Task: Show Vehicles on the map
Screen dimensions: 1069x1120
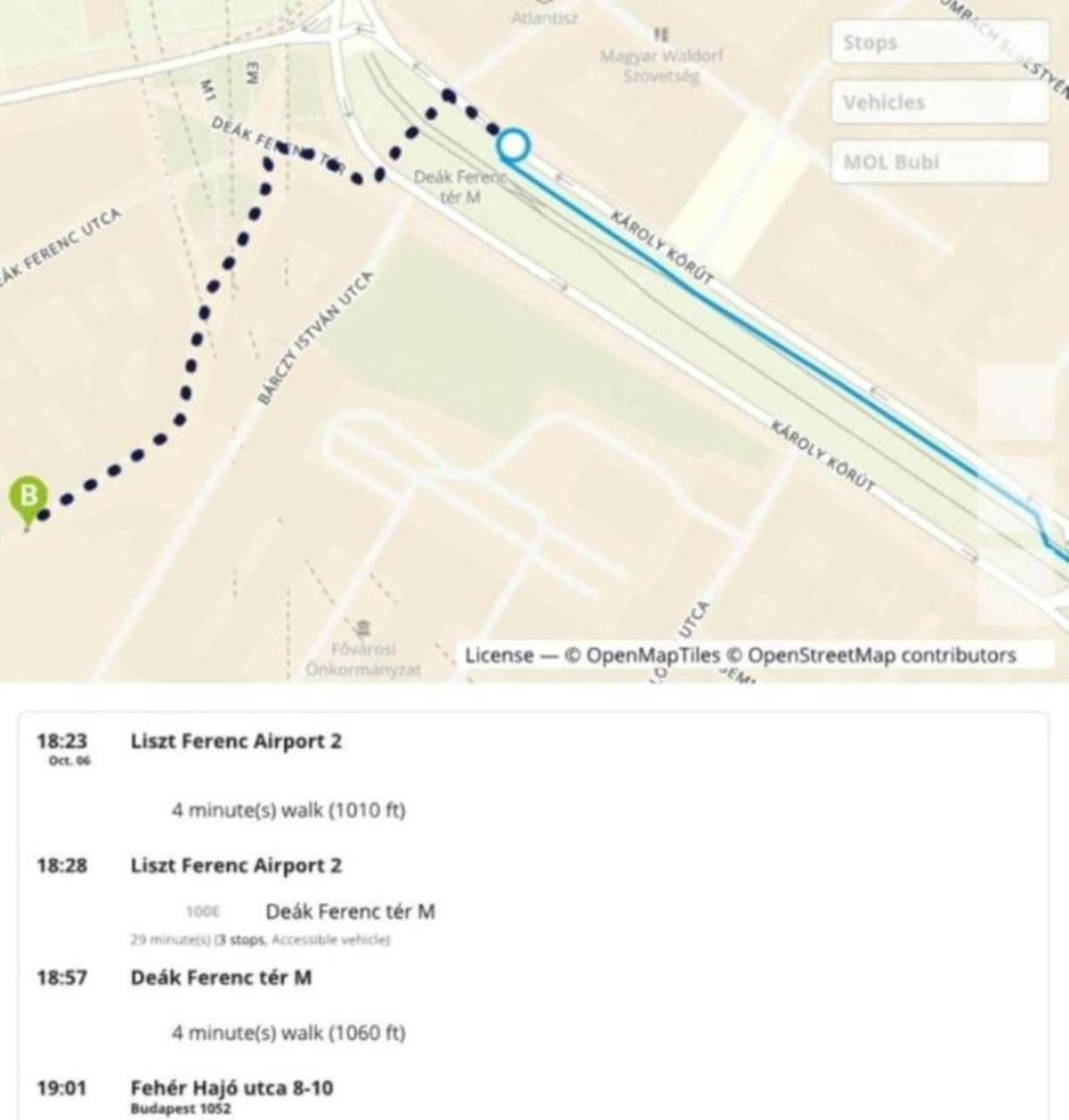Action: coord(939,102)
